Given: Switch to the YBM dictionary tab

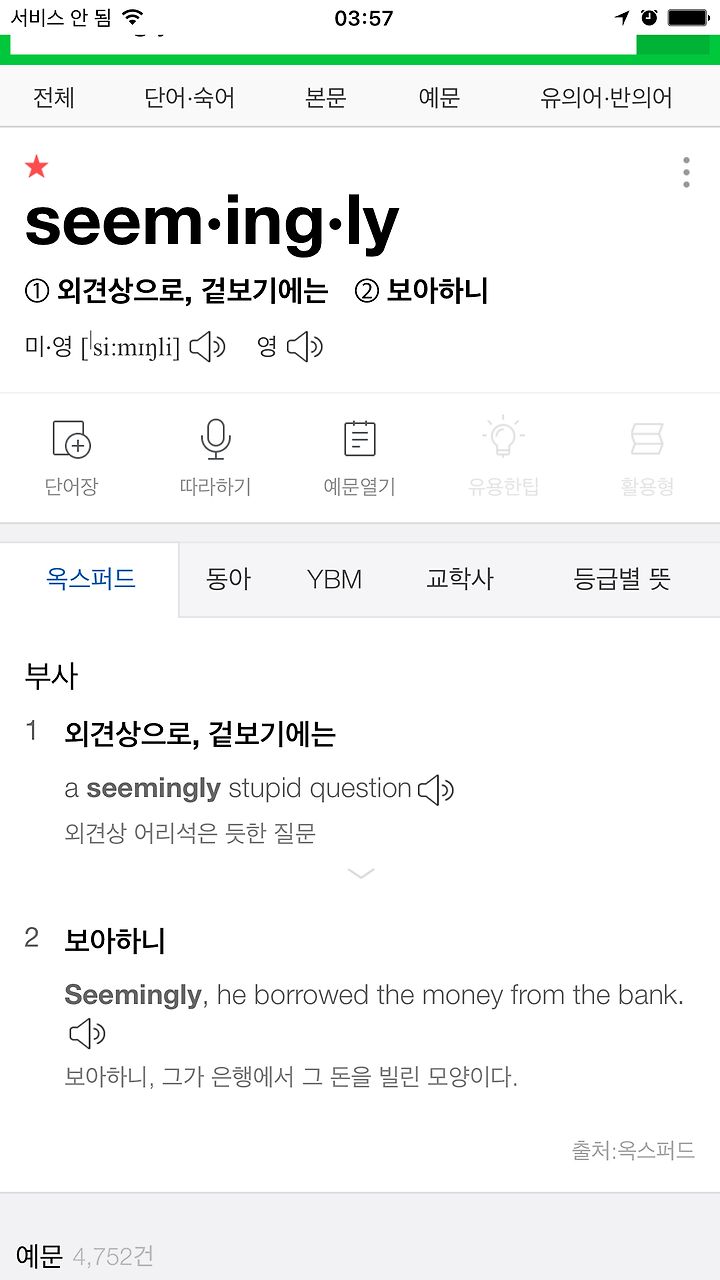Looking at the screenshot, I should click(335, 579).
